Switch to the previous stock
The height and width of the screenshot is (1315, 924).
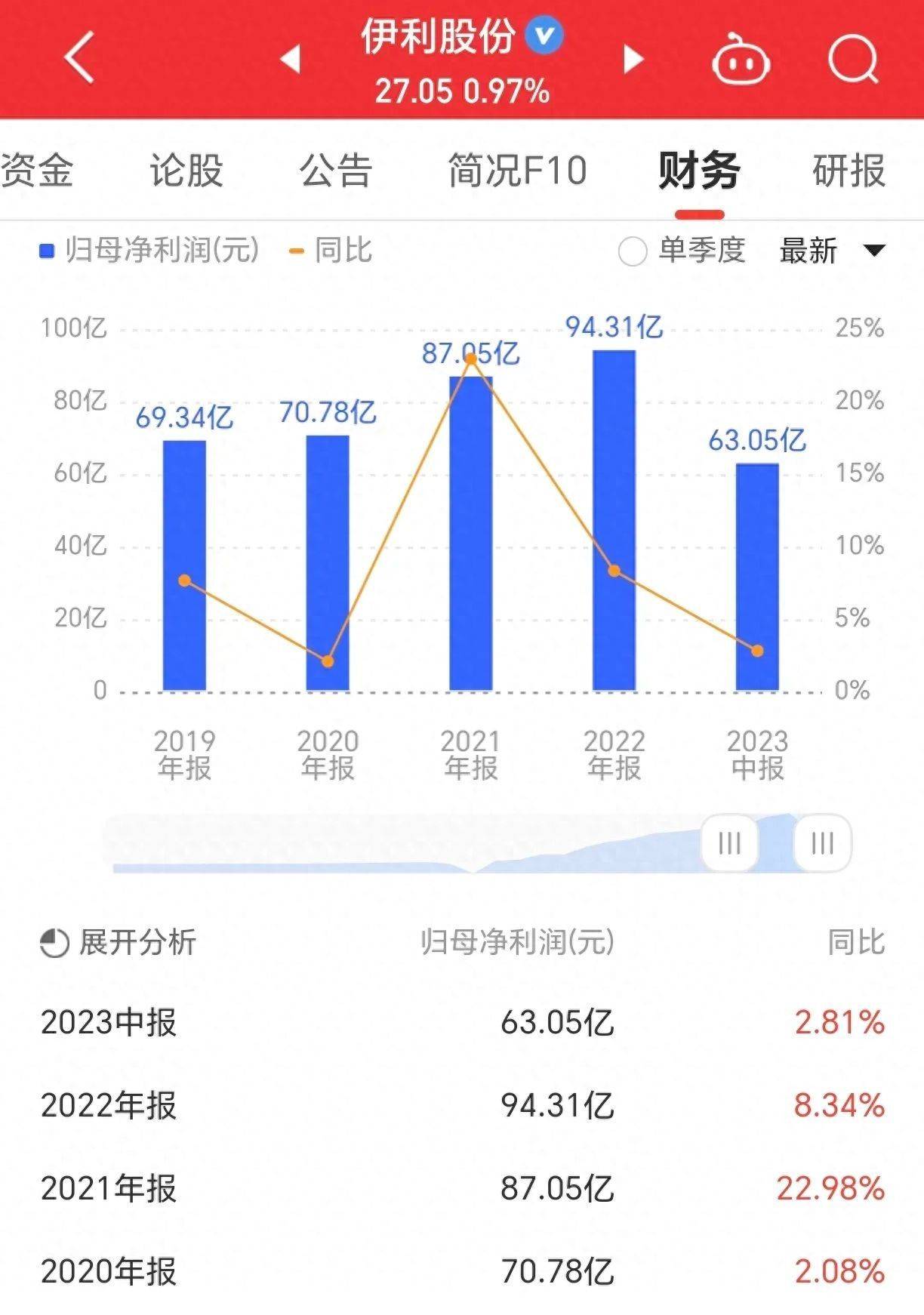pos(291,59)
